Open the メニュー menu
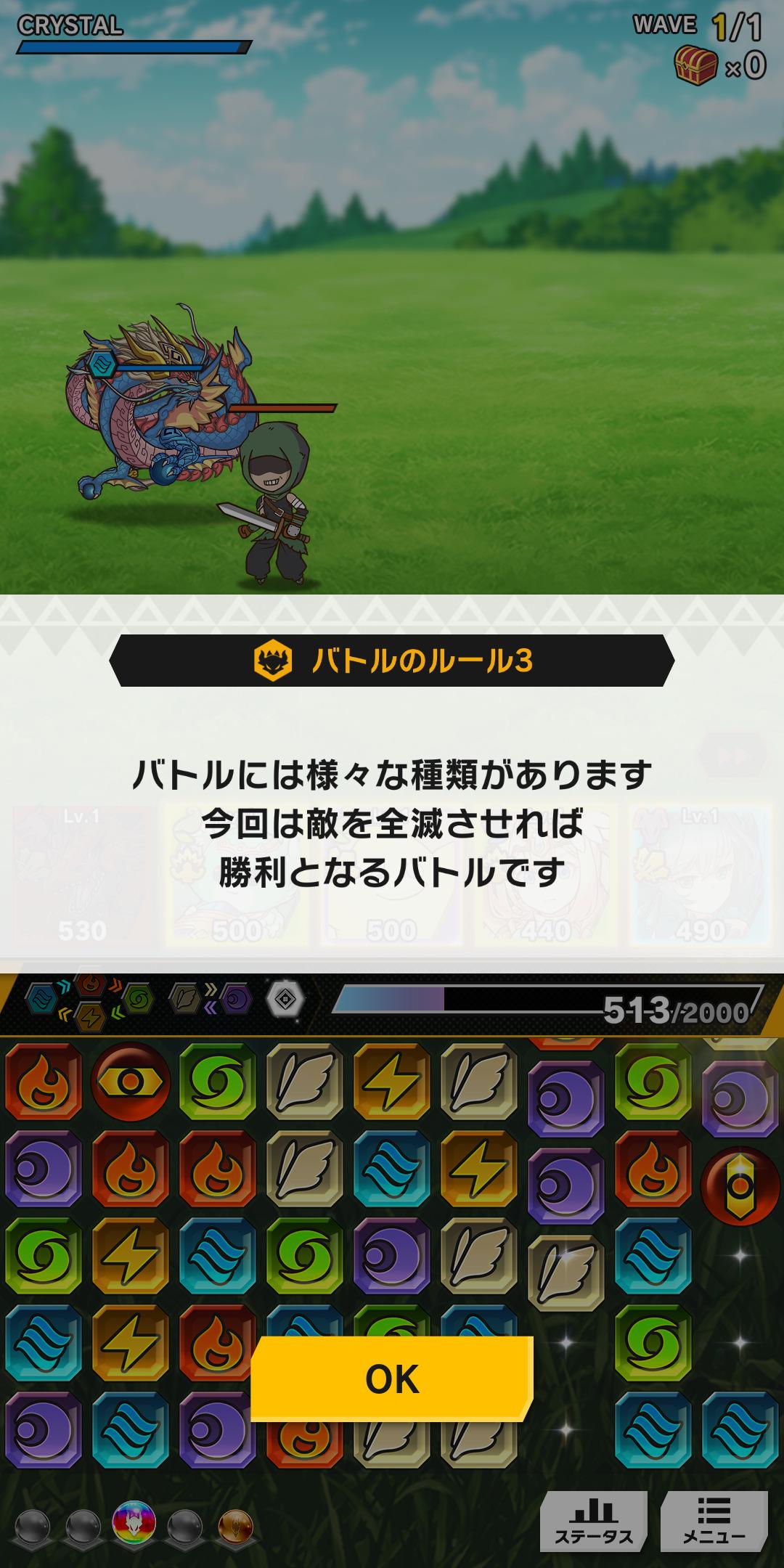Screen dimensions: 784x1568 click(x=714, y=1522)
